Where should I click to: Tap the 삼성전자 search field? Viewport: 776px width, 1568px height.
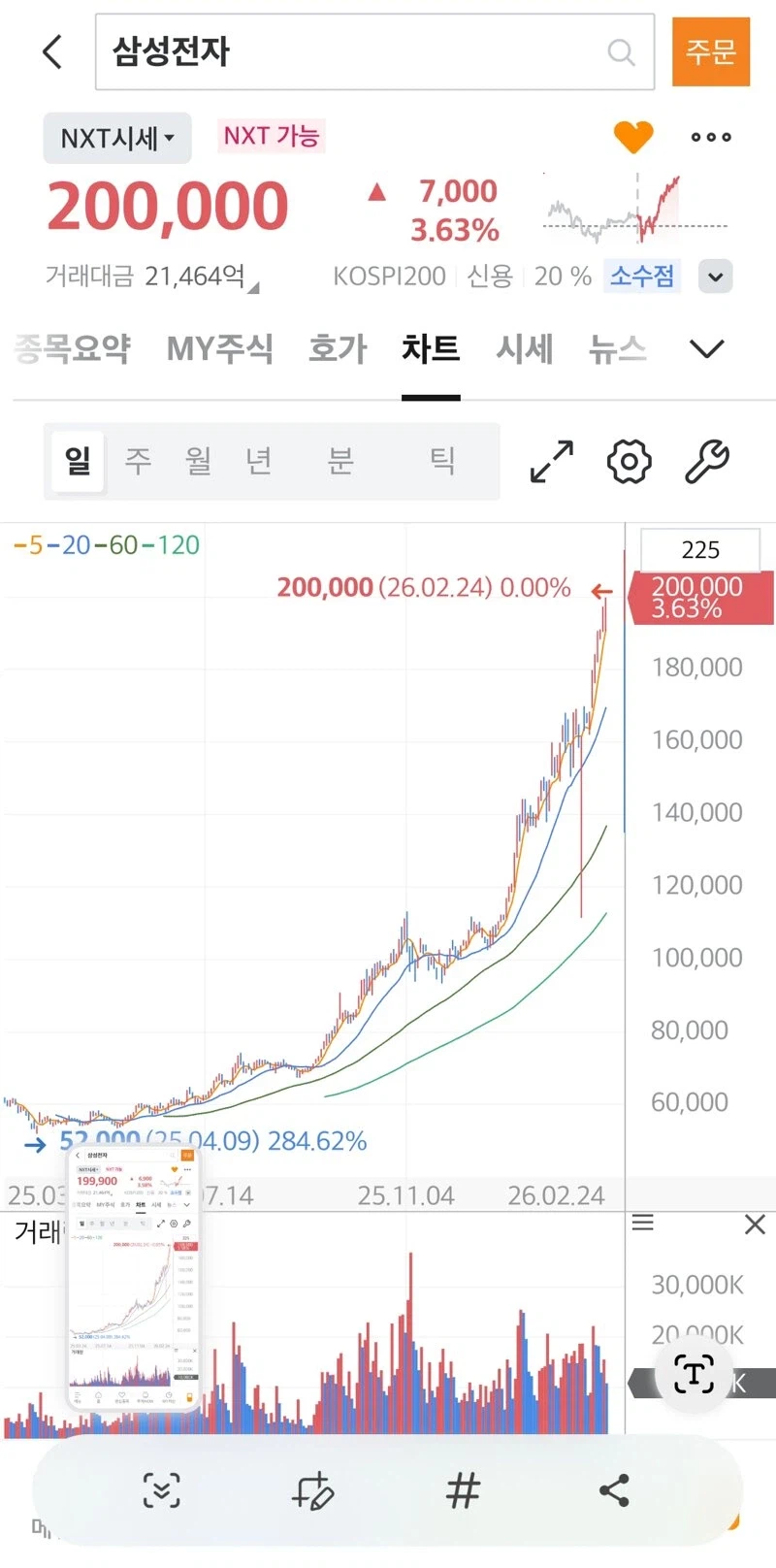[x=359, y=52]
